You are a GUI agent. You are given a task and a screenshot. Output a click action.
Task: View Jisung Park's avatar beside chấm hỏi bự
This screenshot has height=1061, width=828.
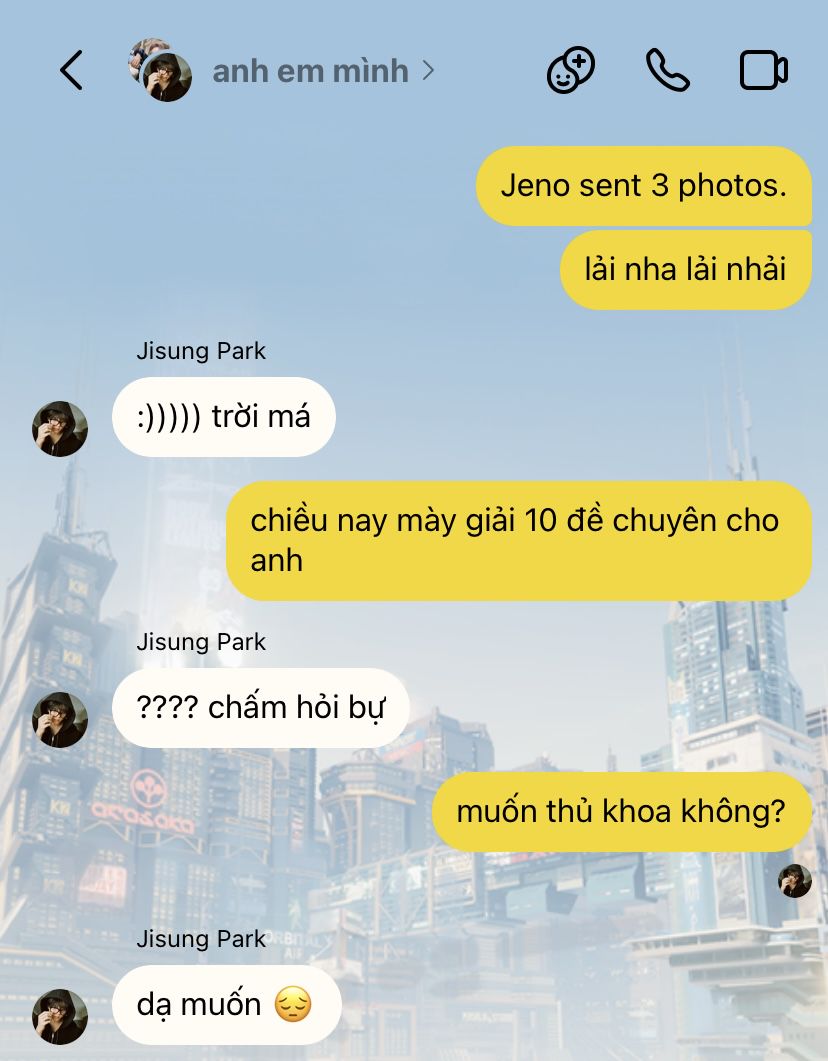(x=60, y=720)
